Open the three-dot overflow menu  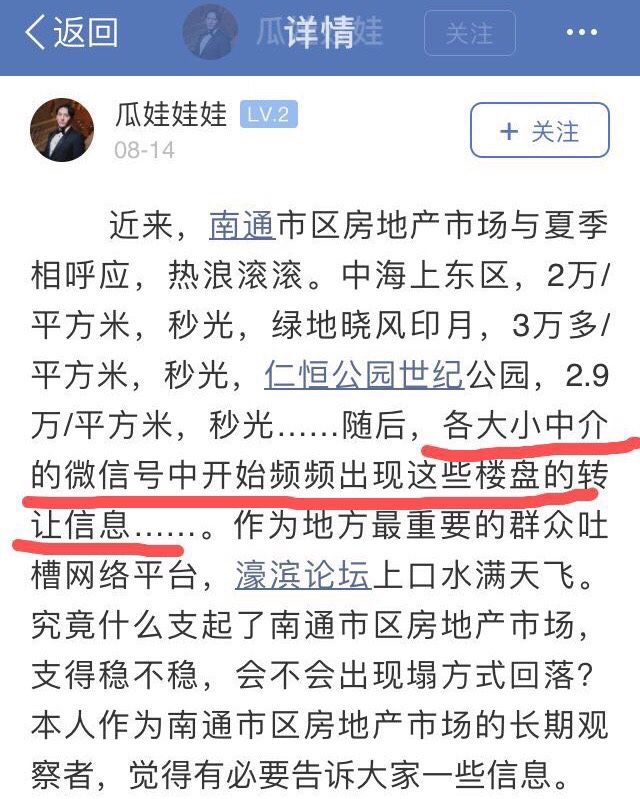(581, 33)
